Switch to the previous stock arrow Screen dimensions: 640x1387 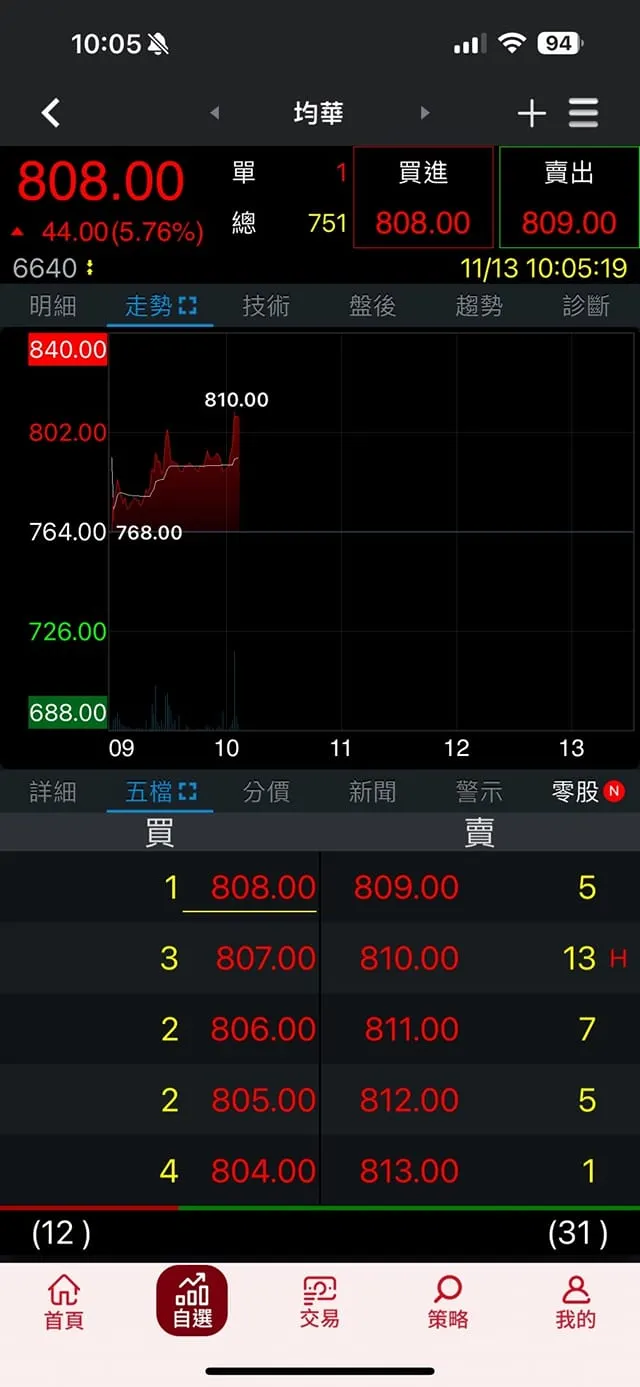pos(214,113)
